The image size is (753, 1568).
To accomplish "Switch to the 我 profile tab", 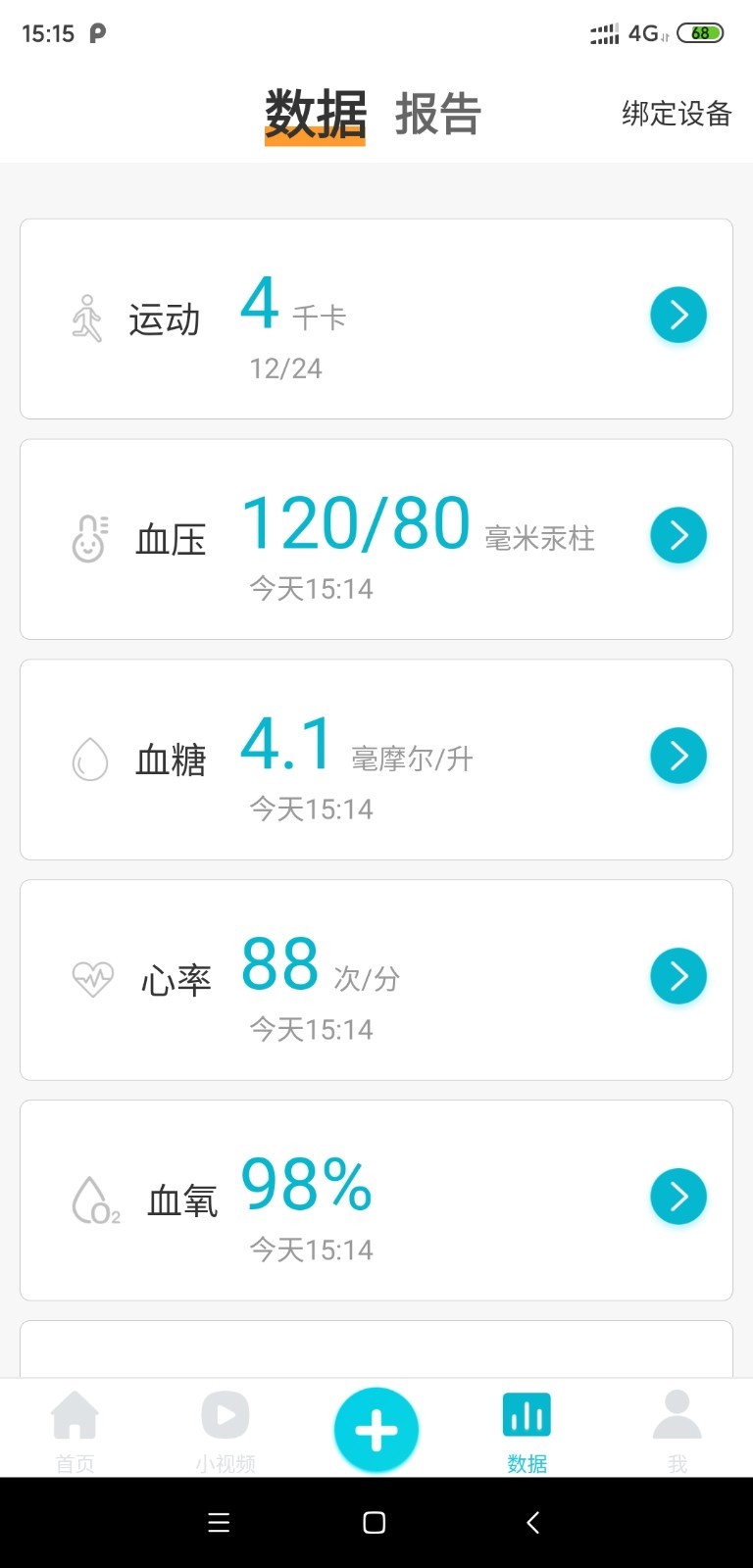I will pyautogui.click(x=677, y=1430).
